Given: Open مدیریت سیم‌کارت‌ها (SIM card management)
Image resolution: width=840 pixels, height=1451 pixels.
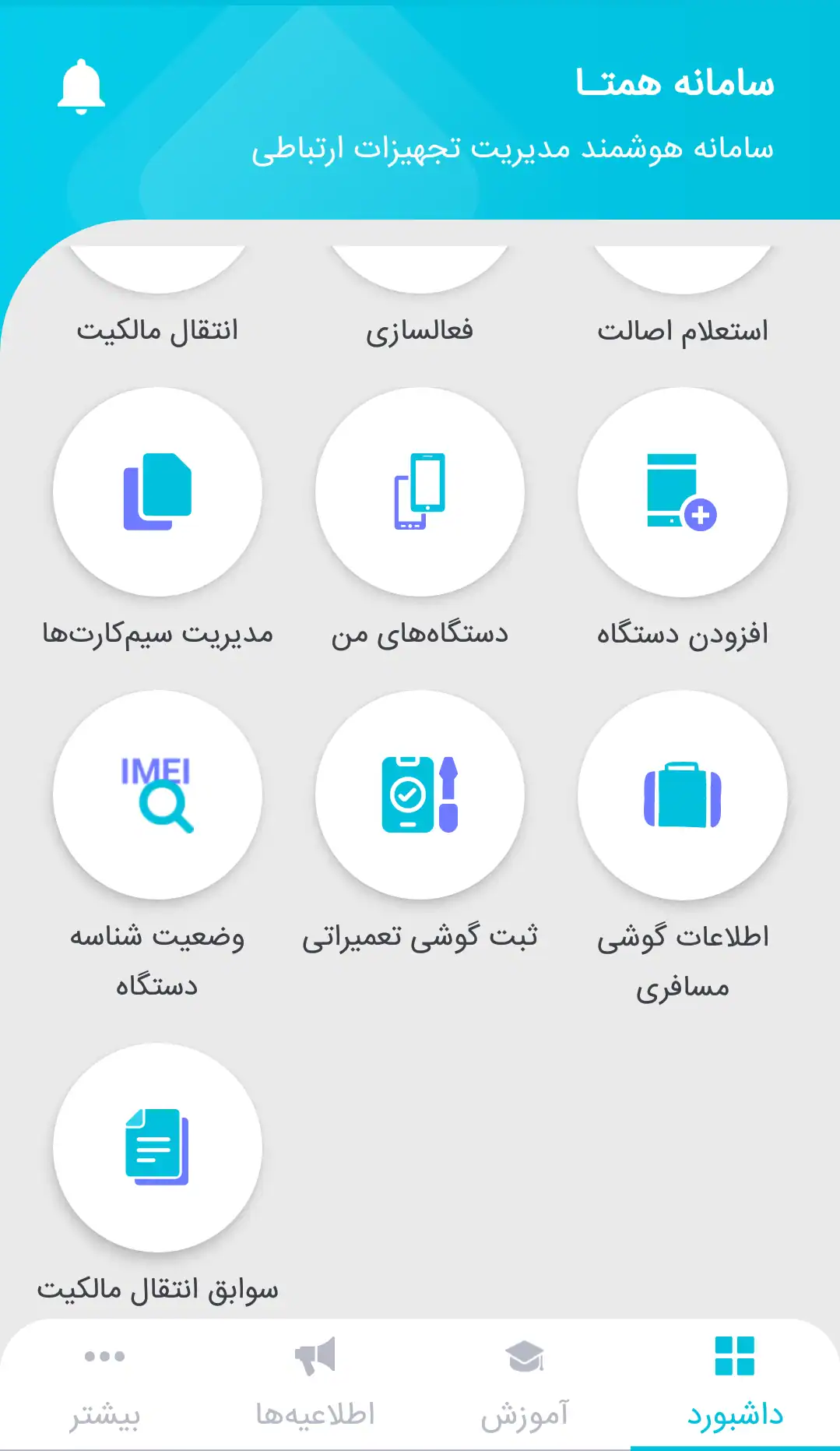Looking at the screenshot, I should [x=157, y=492].
